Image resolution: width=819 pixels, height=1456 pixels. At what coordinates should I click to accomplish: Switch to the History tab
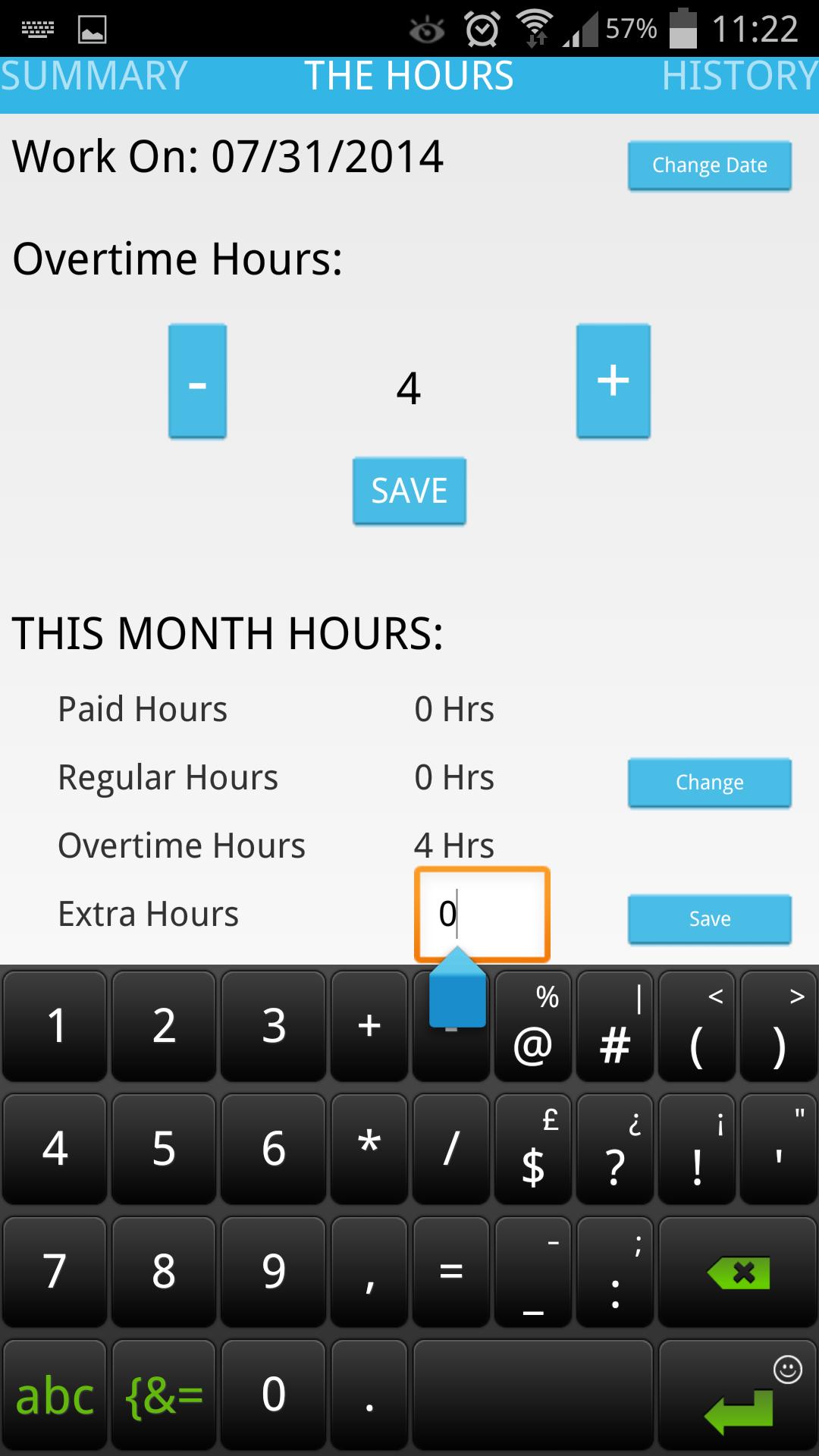[x=739, y=76]
